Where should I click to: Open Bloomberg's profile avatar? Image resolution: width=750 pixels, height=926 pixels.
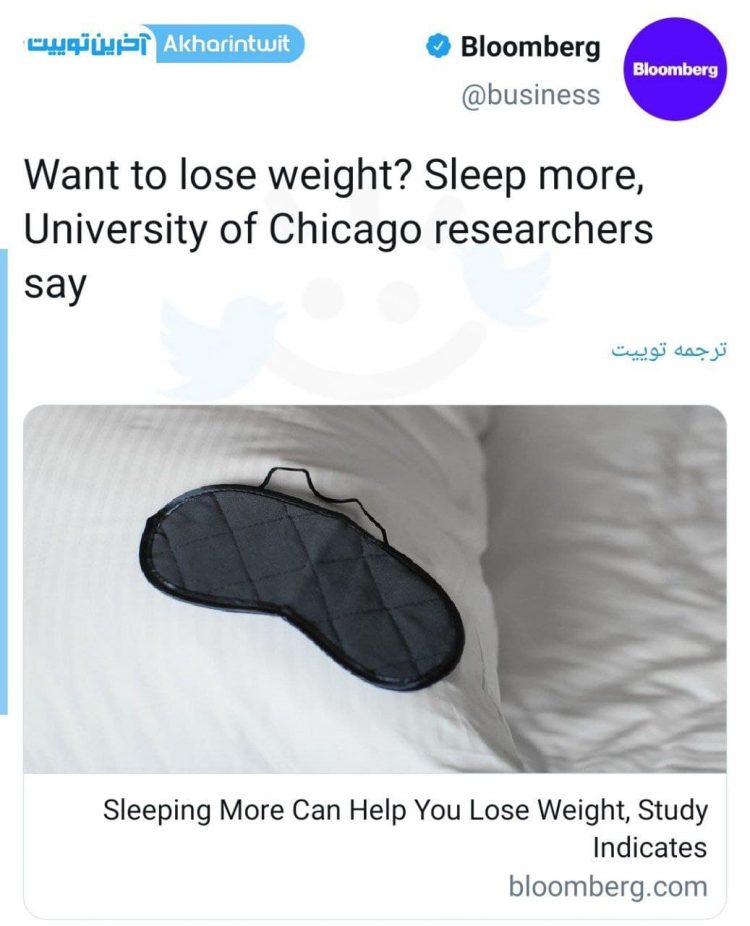[675, 70]
